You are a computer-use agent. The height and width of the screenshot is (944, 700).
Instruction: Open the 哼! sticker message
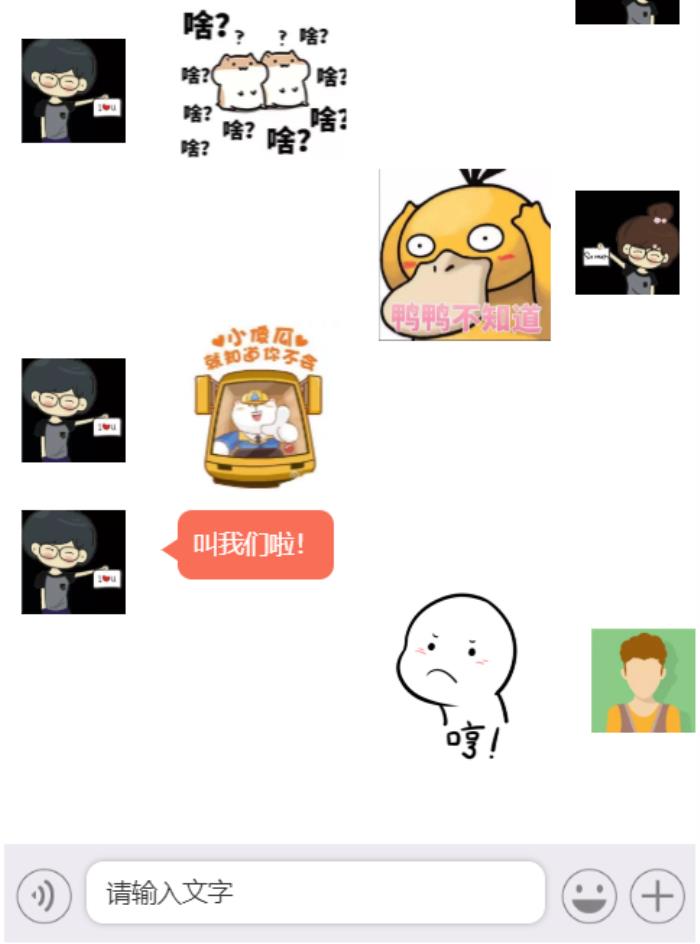click(458, 677)
